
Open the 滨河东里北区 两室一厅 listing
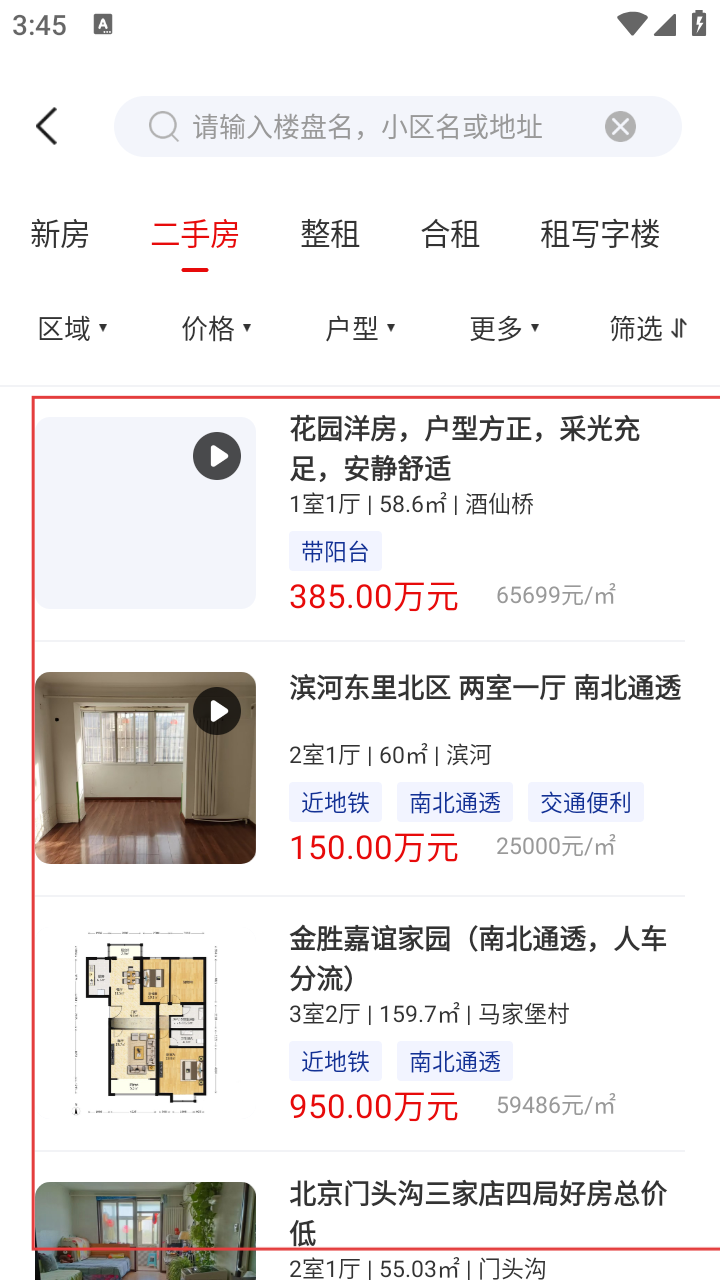[360, 768]
